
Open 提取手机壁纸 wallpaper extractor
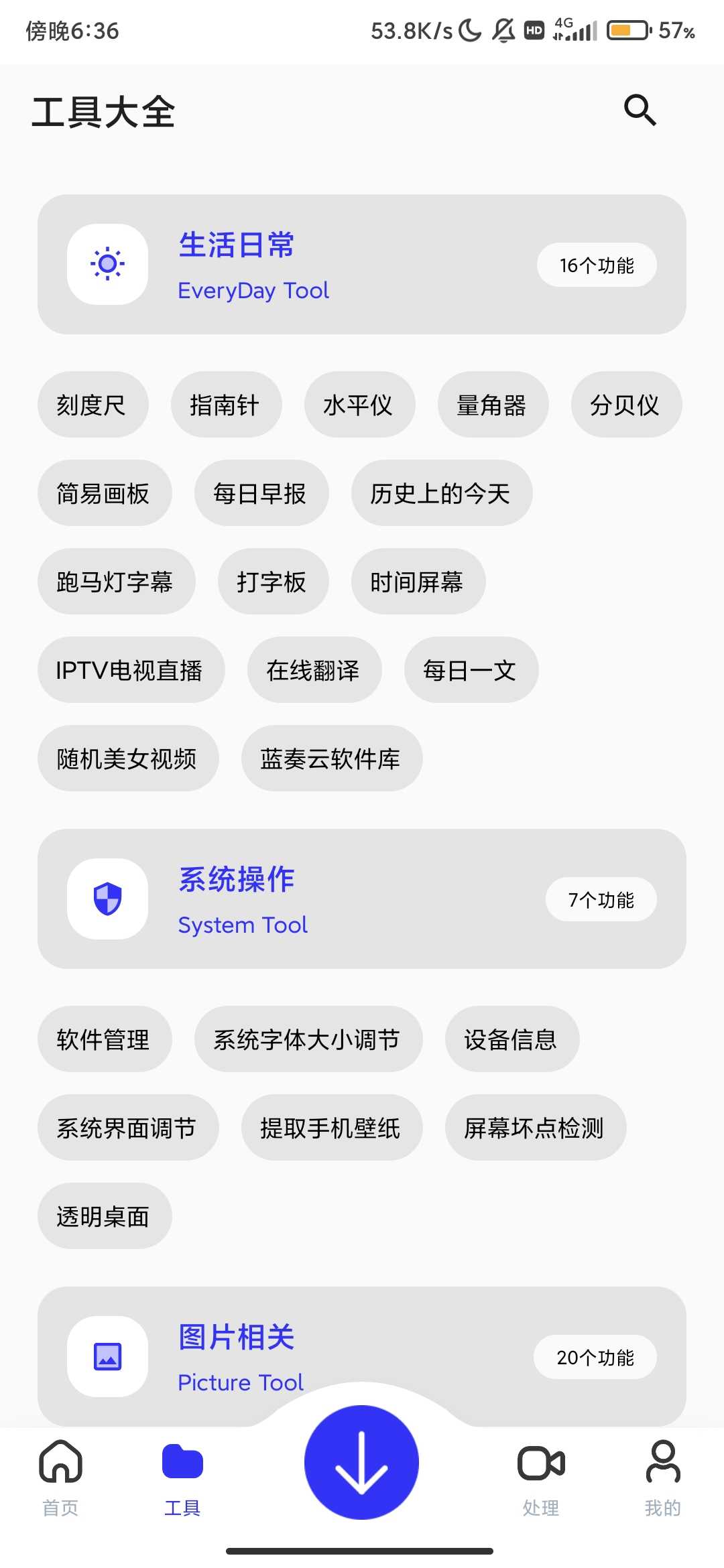pyautogui.click(x=330, y=1127)
